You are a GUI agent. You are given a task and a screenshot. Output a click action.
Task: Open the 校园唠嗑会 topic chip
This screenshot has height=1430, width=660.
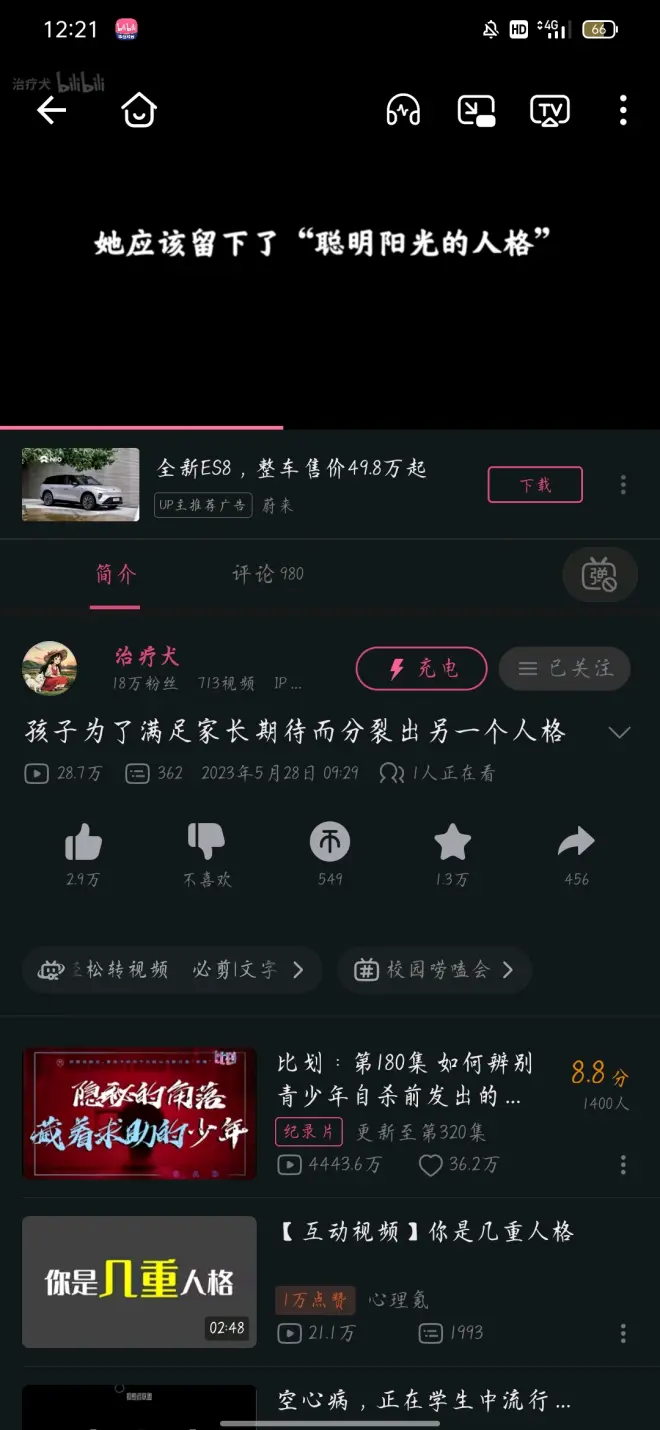(x=435, y=969)
